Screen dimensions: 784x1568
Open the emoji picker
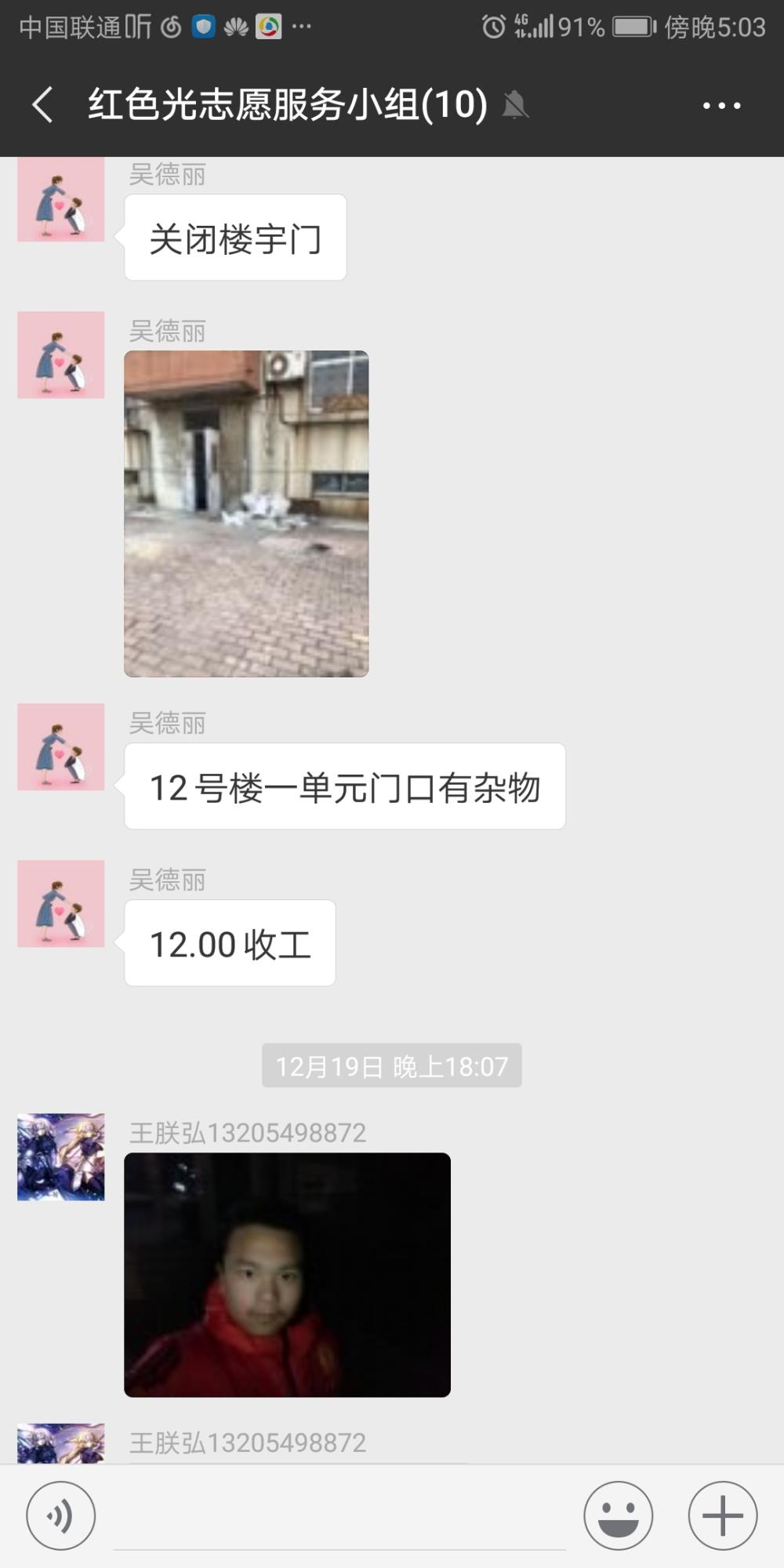pos(618,1515)
